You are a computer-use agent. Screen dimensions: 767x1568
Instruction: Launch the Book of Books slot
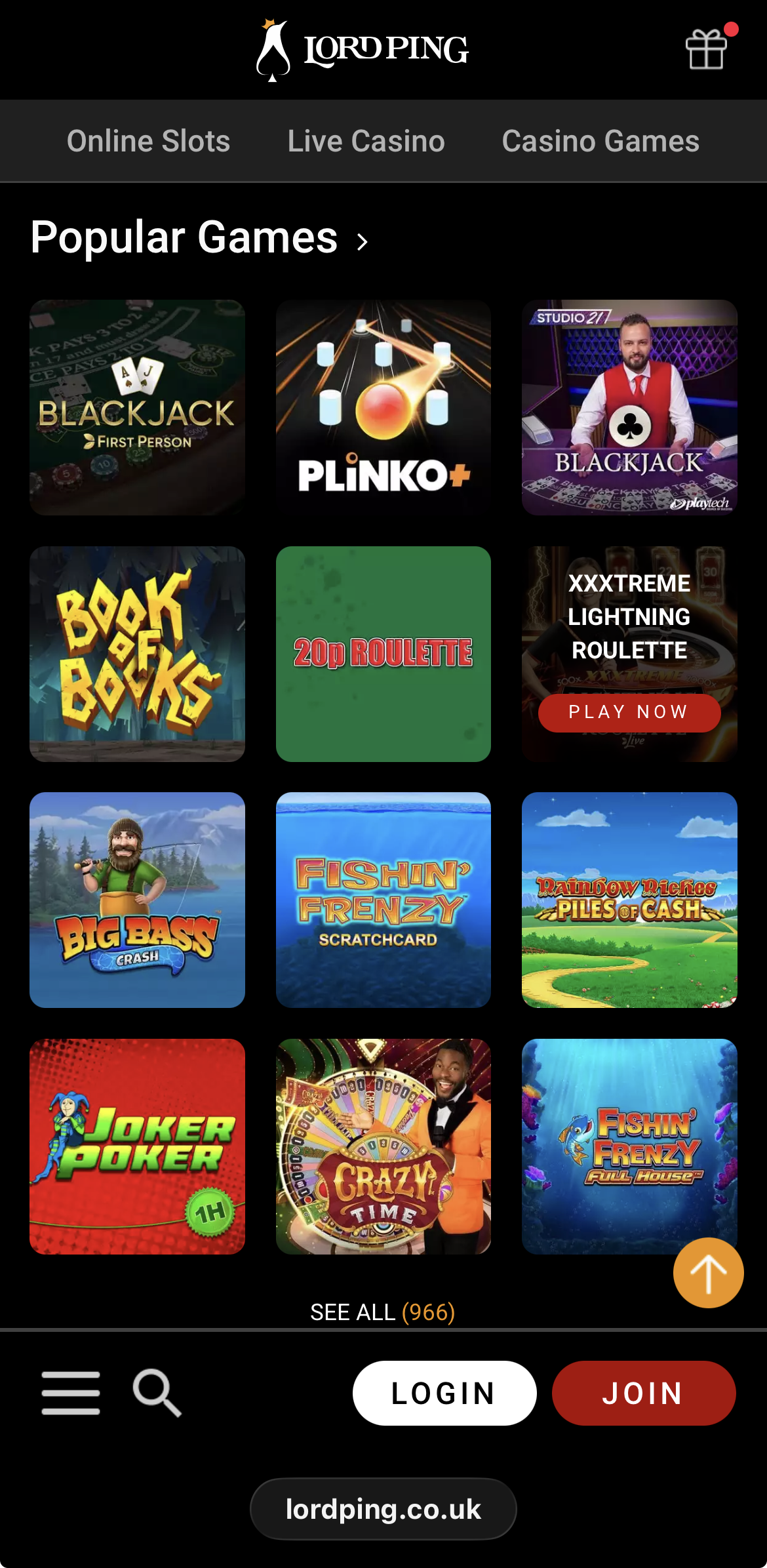point(137,654)
